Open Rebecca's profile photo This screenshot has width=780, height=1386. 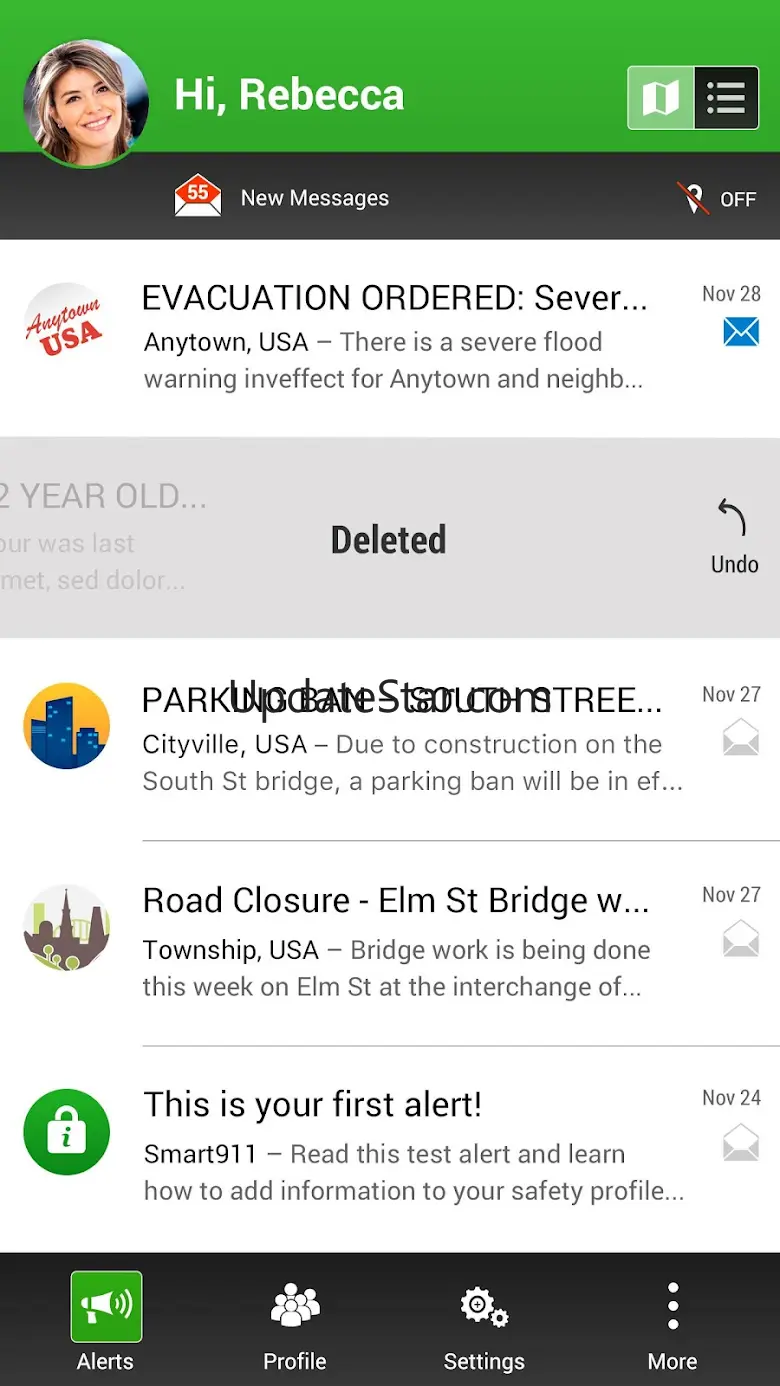pos(86,102)
